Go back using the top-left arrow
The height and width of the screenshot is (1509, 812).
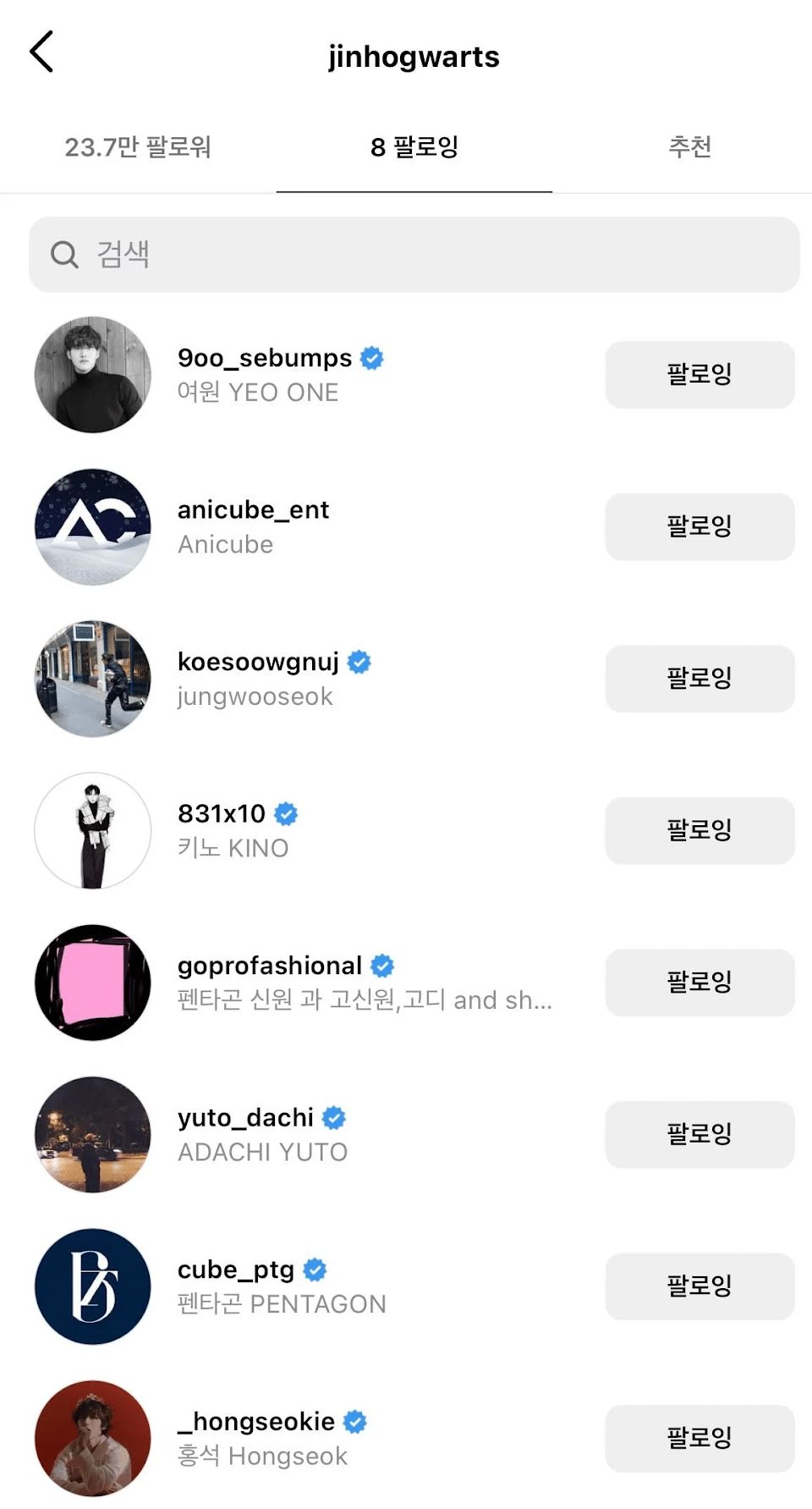[41, 52]
